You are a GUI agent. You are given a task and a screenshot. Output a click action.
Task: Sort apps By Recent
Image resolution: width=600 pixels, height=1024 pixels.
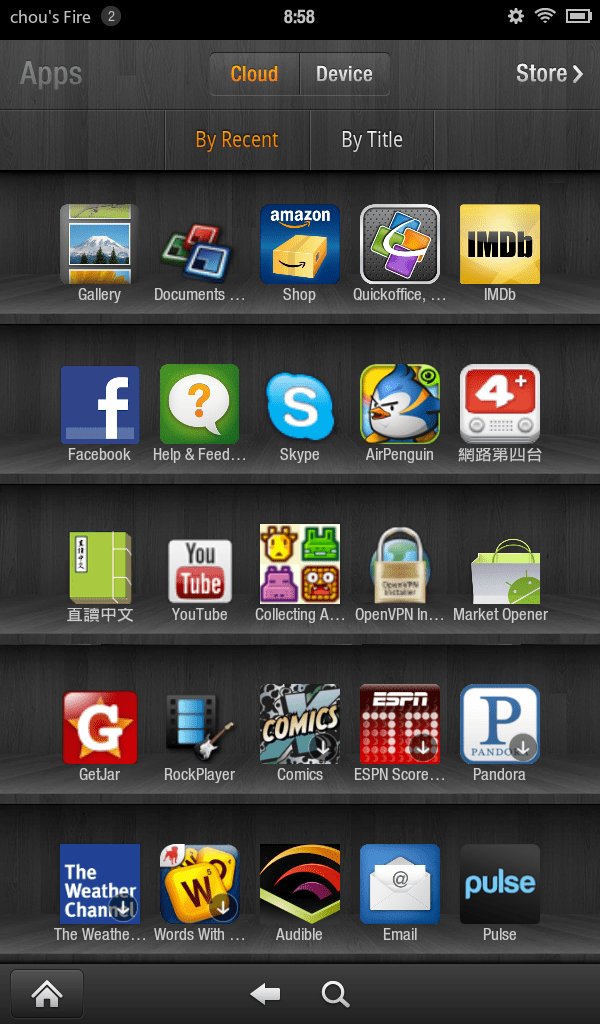coord(237,140)
